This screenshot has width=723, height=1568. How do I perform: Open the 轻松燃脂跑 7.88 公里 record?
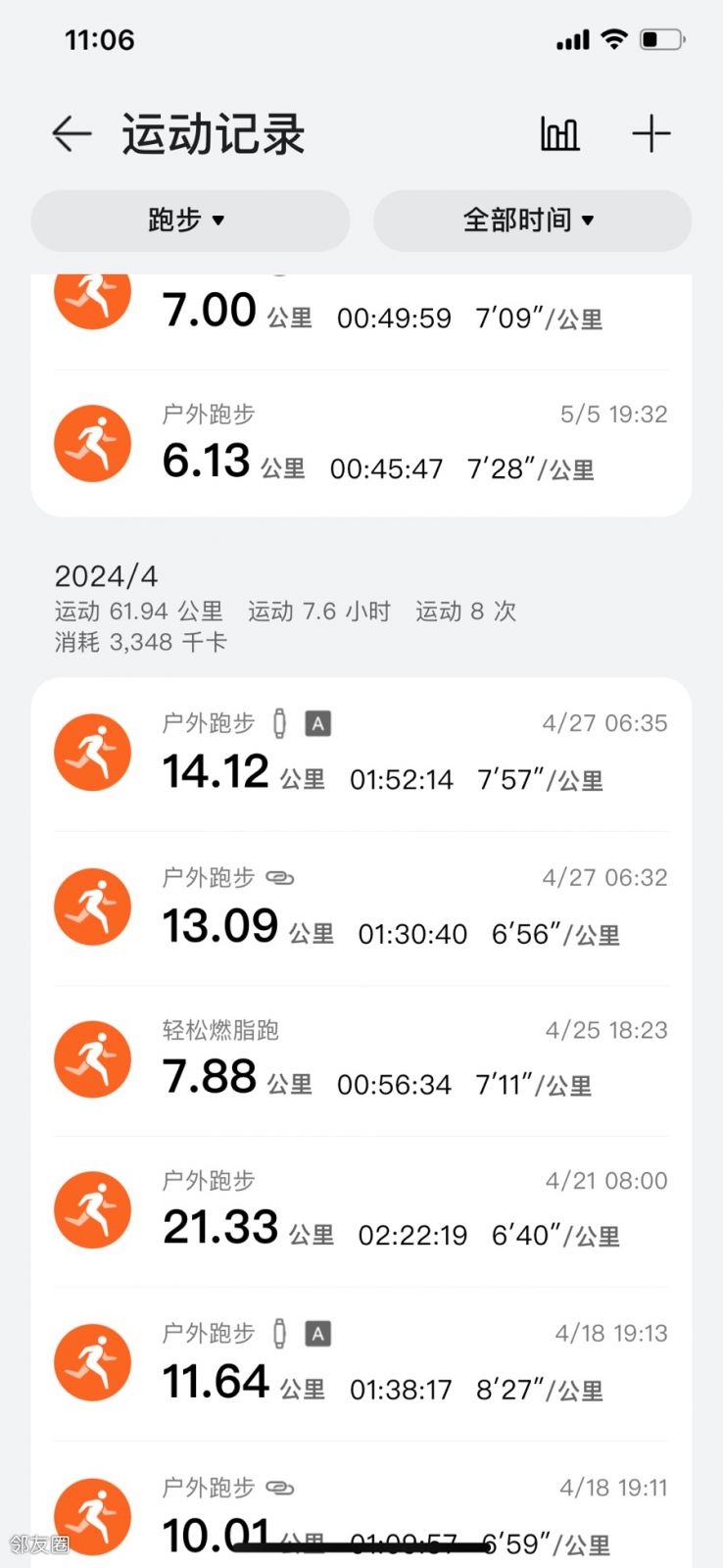click(361, 1060)
